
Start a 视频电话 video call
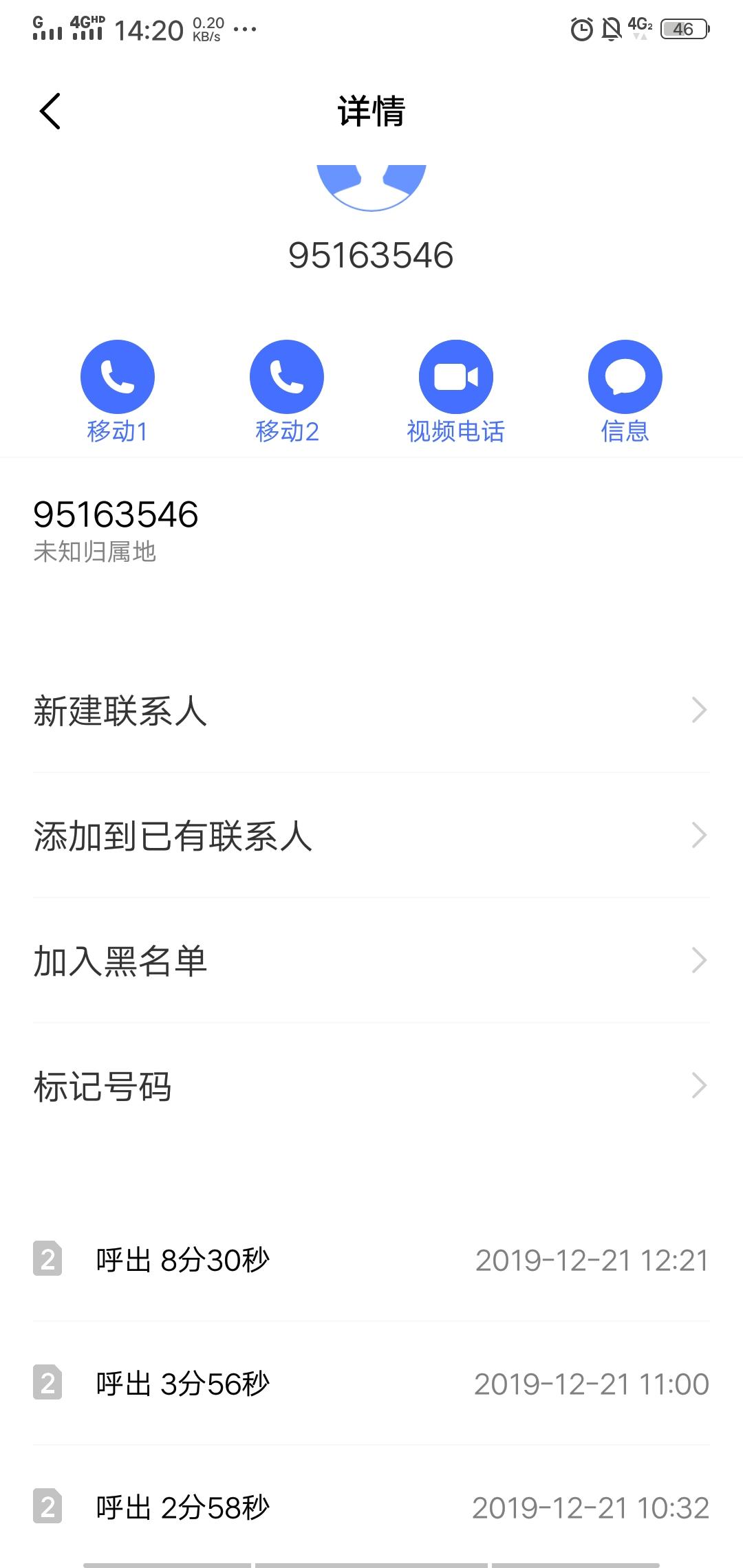click(455, 377)
